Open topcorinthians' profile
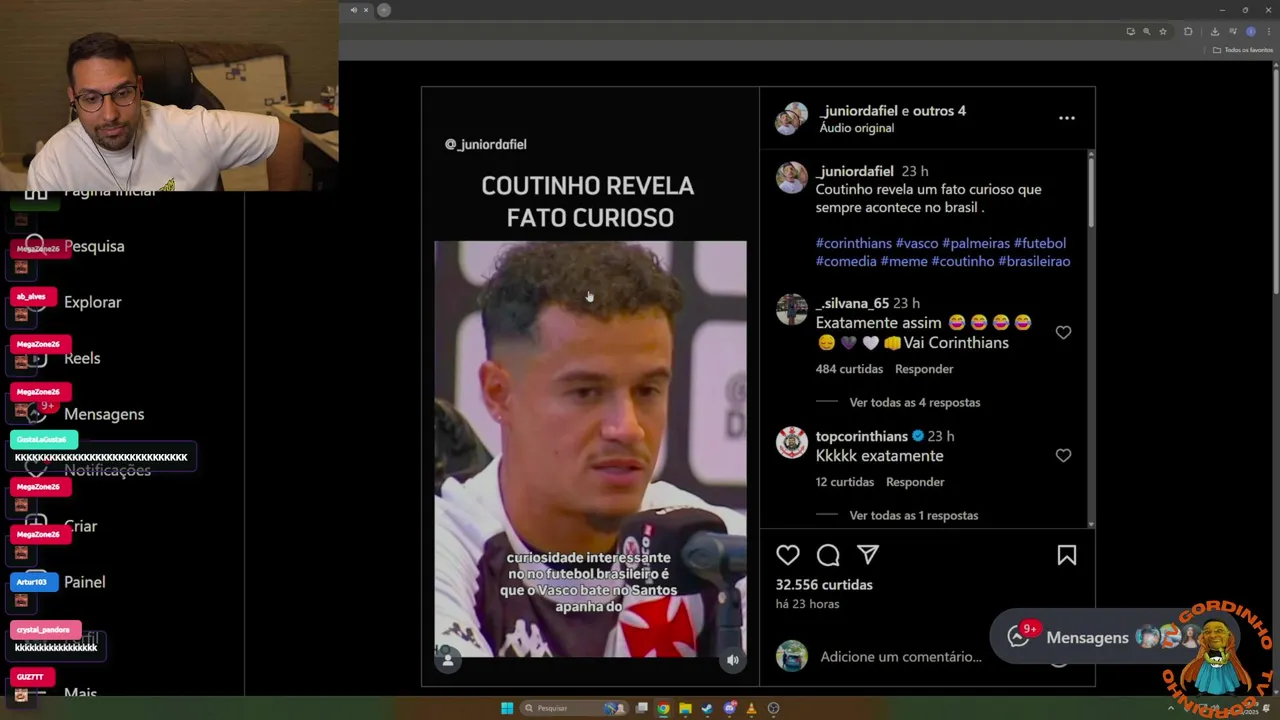The height and width of the screenshot is (720, 1280). 861,436
